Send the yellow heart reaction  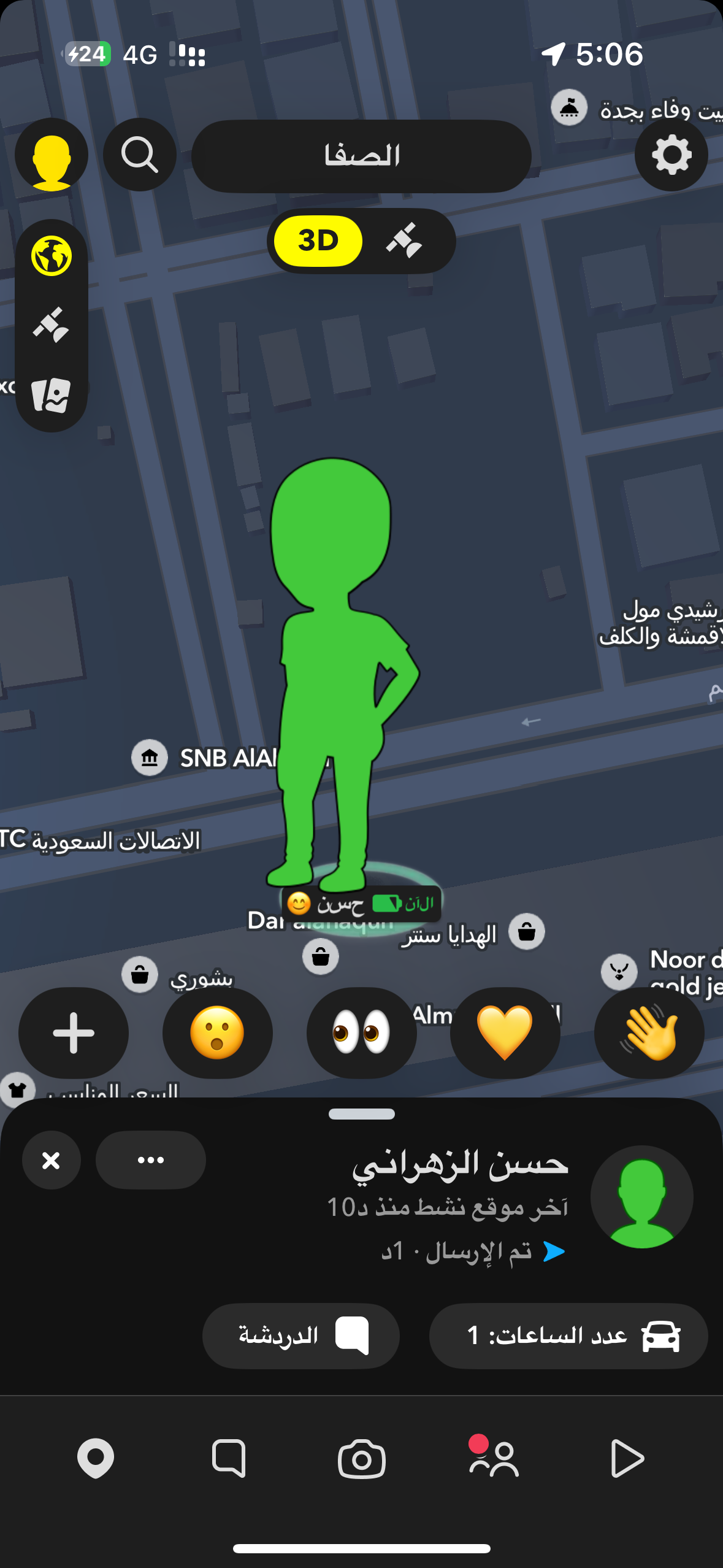coord(505,1033)
